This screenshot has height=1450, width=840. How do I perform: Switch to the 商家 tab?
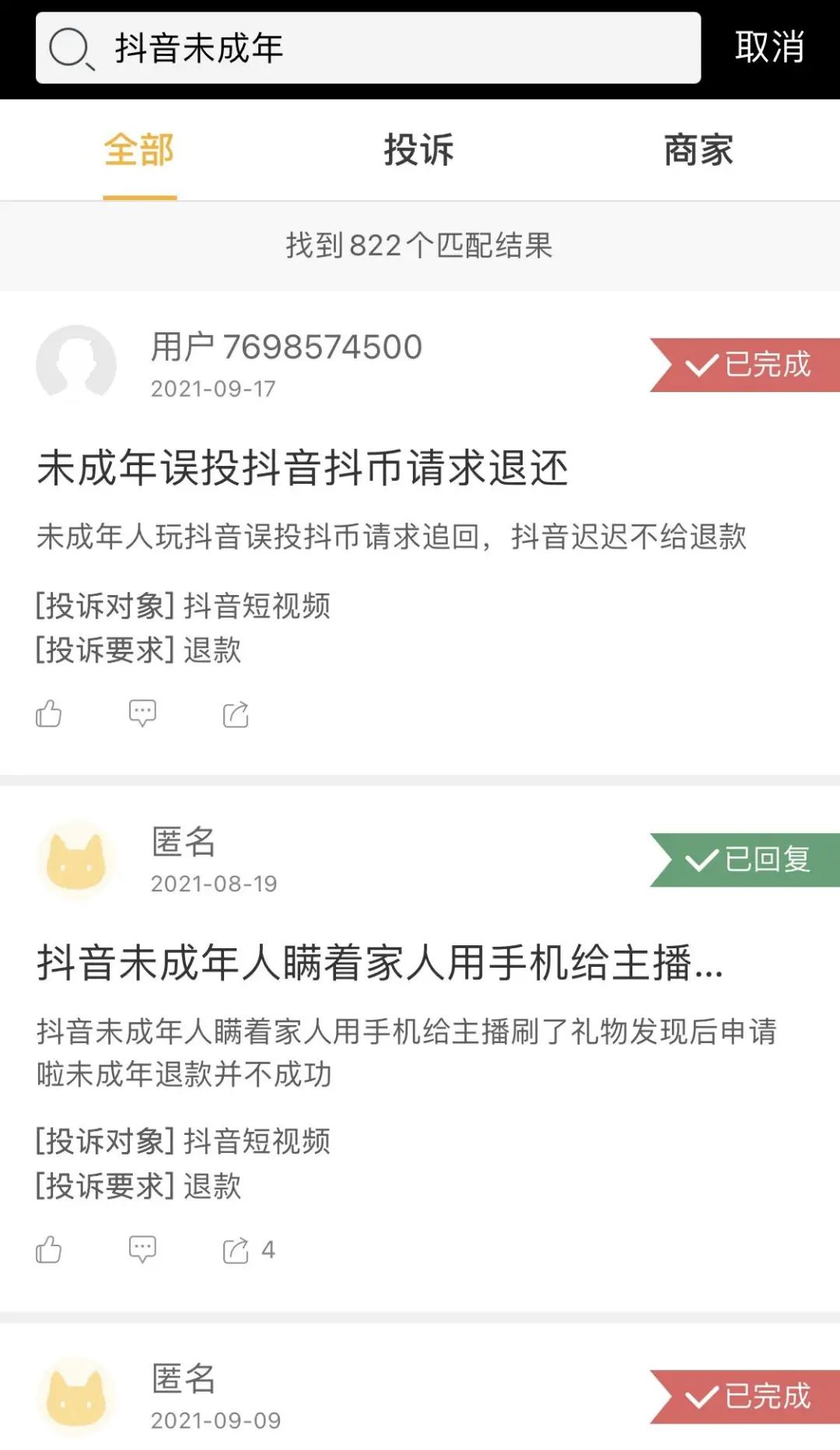(x=698, y=149)
